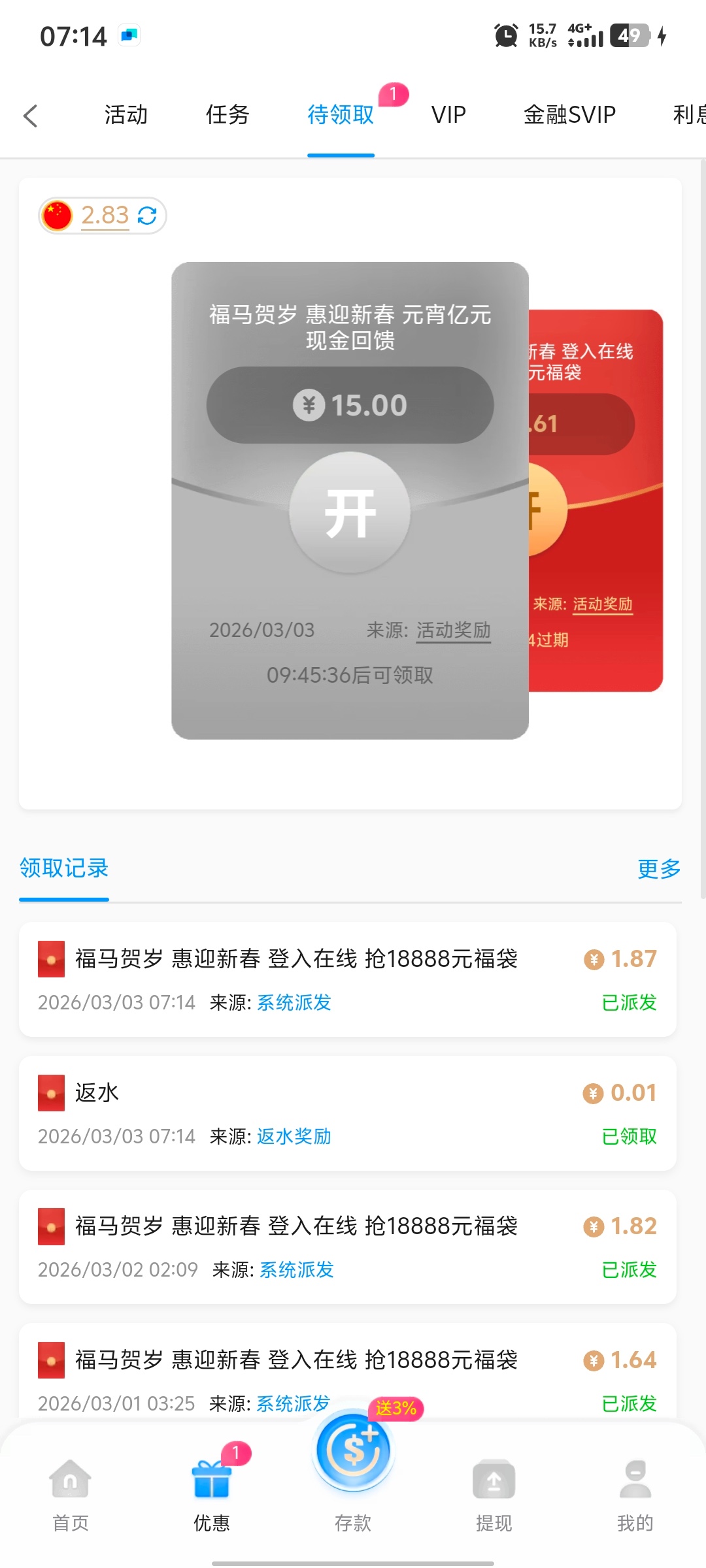Image resolution: width=706 pixels, height=1568 pixels.
Task: Open 优惠 in bottom navigation
Action: [x=212, y=1494]
